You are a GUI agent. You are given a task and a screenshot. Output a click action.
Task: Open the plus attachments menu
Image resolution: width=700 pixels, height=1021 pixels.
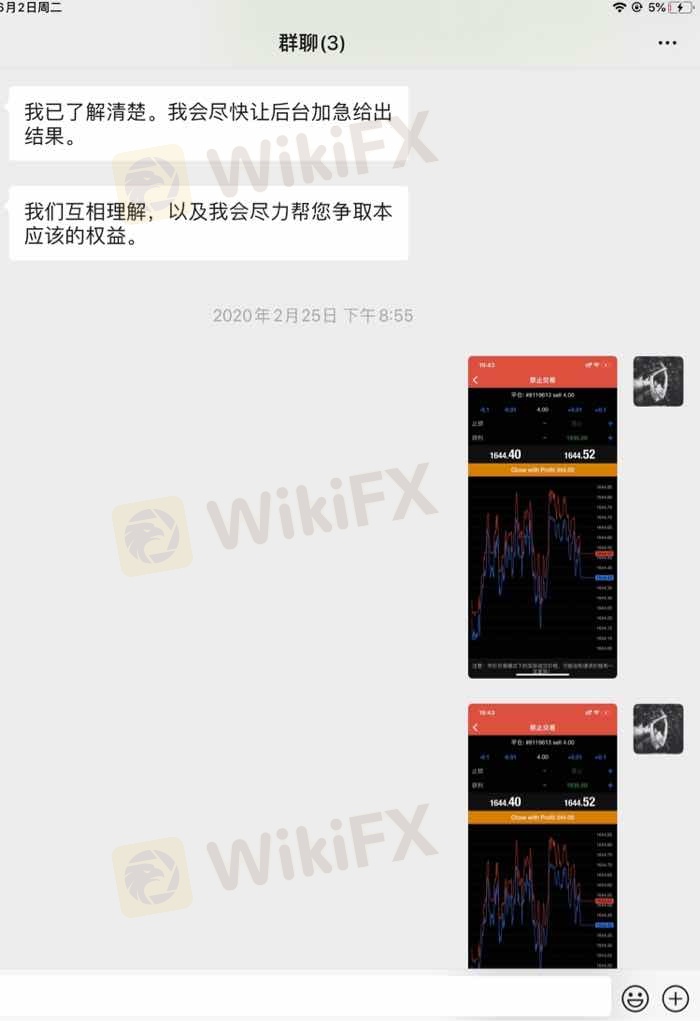click(x=677, y=998)
